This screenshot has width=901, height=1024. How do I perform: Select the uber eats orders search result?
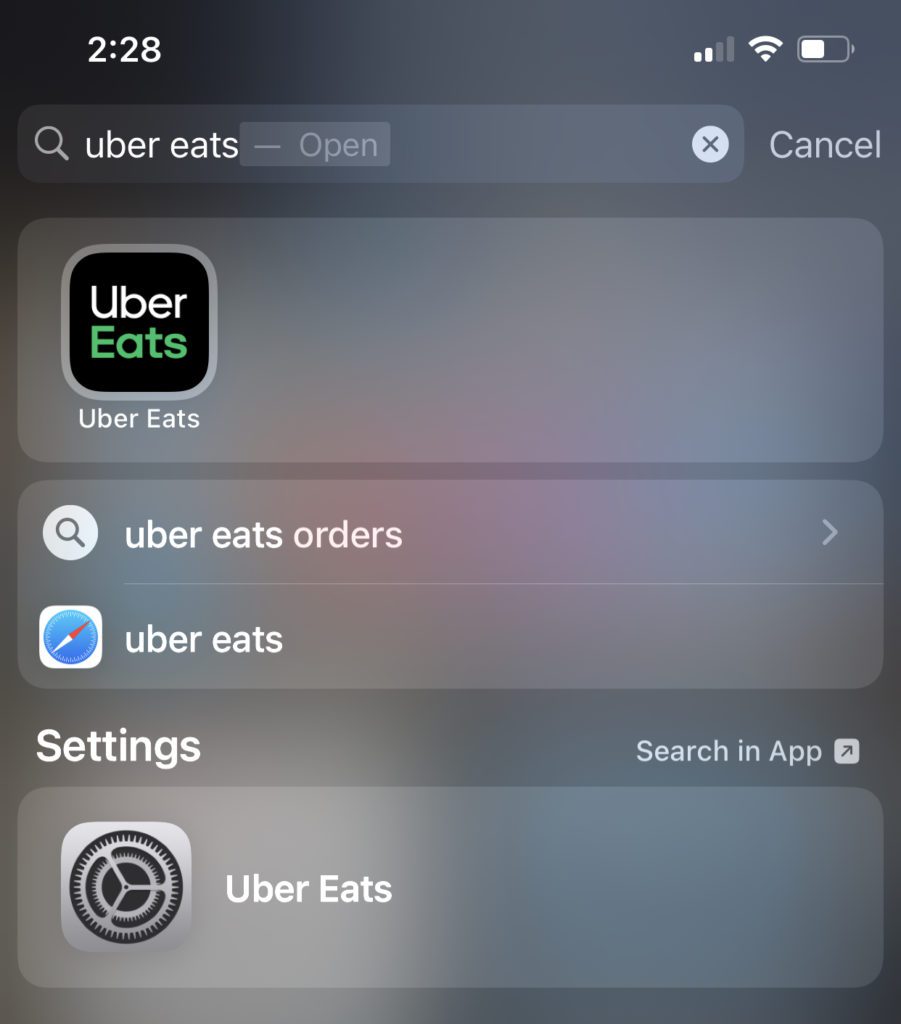pos(263,534)
